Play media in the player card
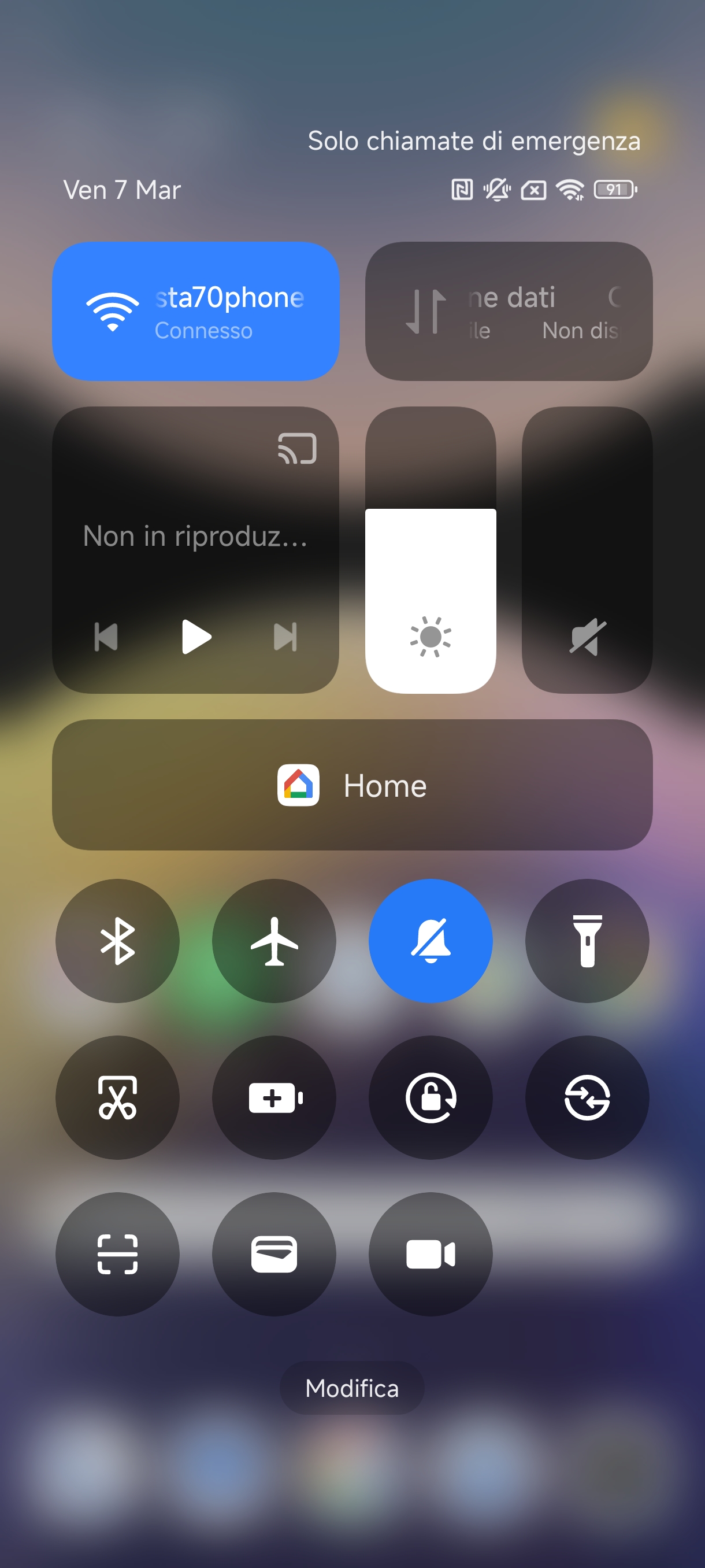This screenshot has height=1568, width=705. point(196,637)
